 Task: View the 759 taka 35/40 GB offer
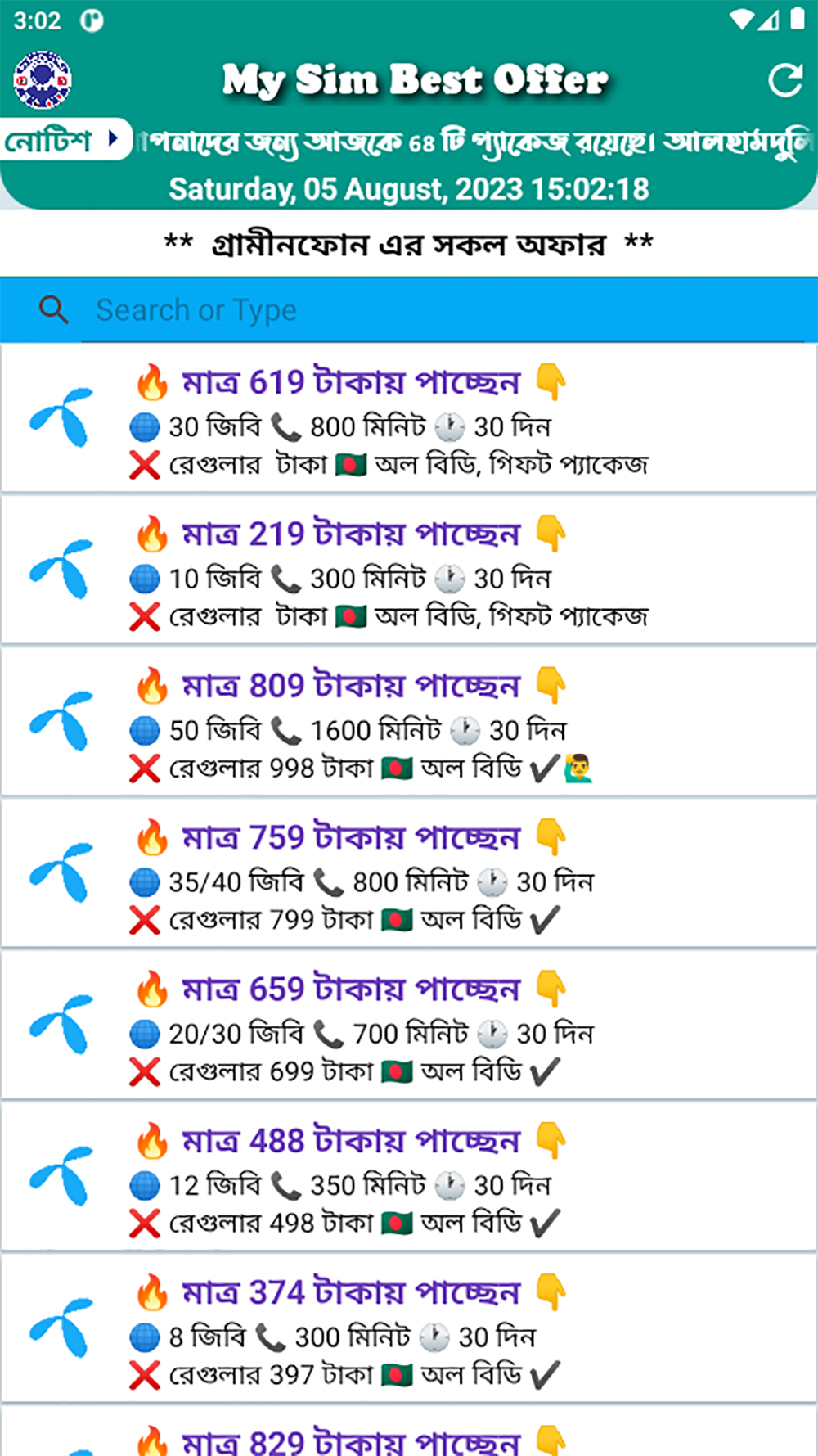coord(409,874)
